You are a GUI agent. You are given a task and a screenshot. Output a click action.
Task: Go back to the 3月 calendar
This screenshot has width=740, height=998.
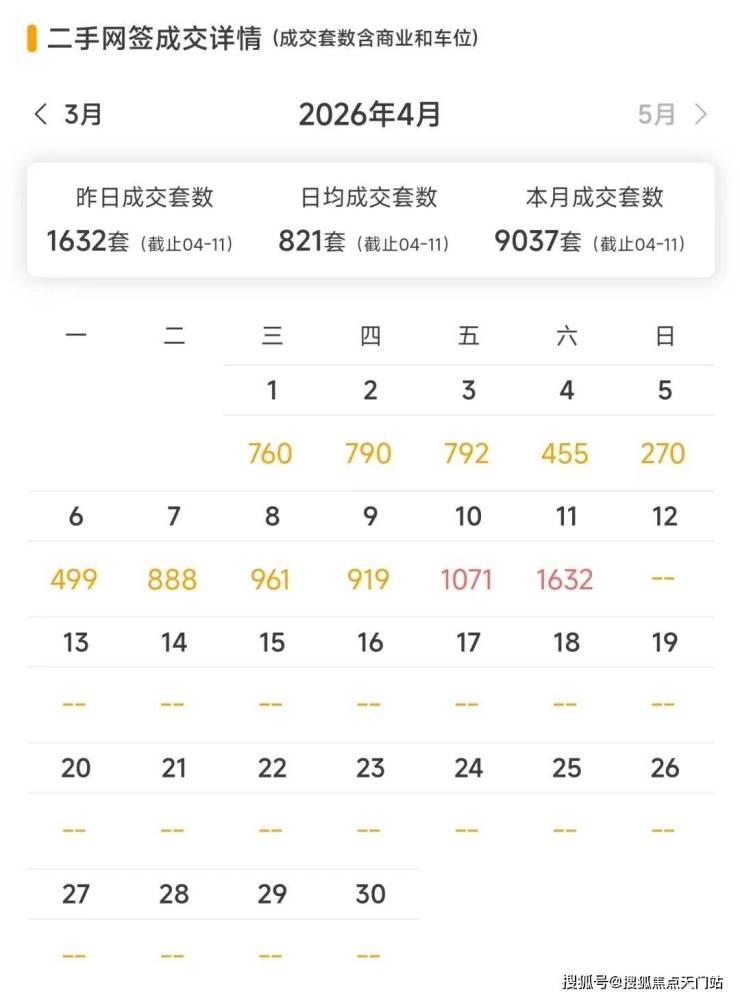(68, 114)
